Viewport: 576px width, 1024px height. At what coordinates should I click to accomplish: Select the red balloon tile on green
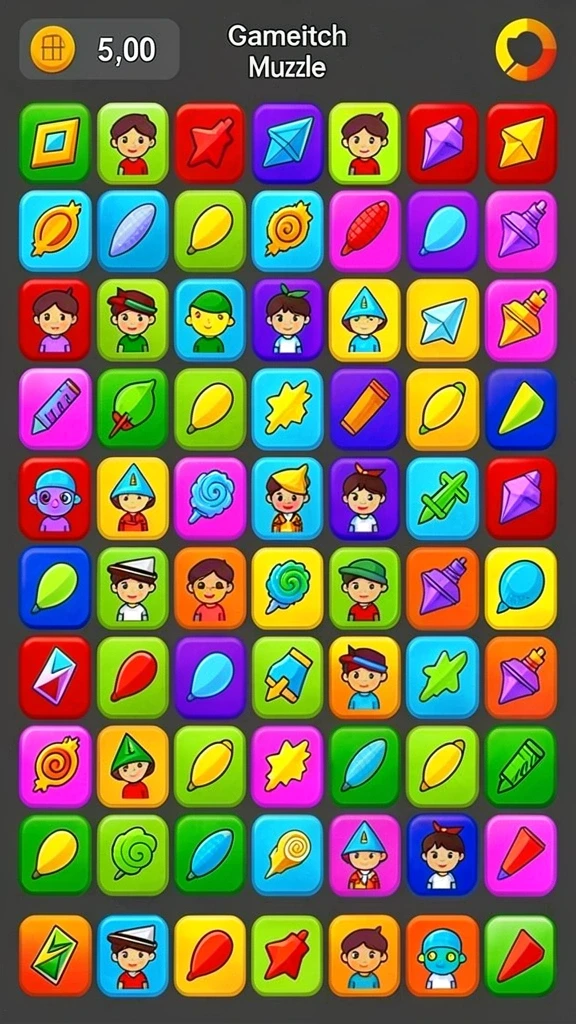pyautogui.click(x=133, y=677)
